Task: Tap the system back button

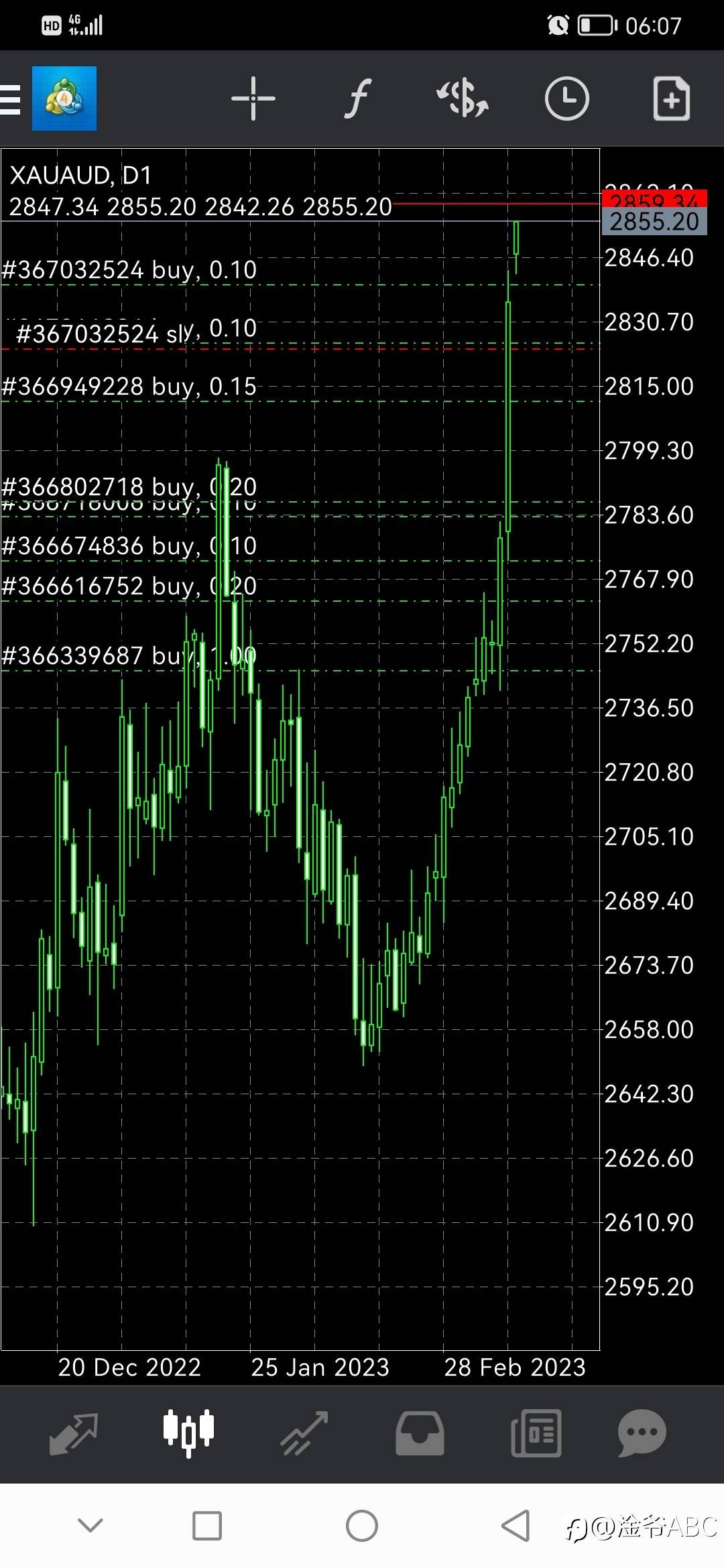Action: 516,1526
